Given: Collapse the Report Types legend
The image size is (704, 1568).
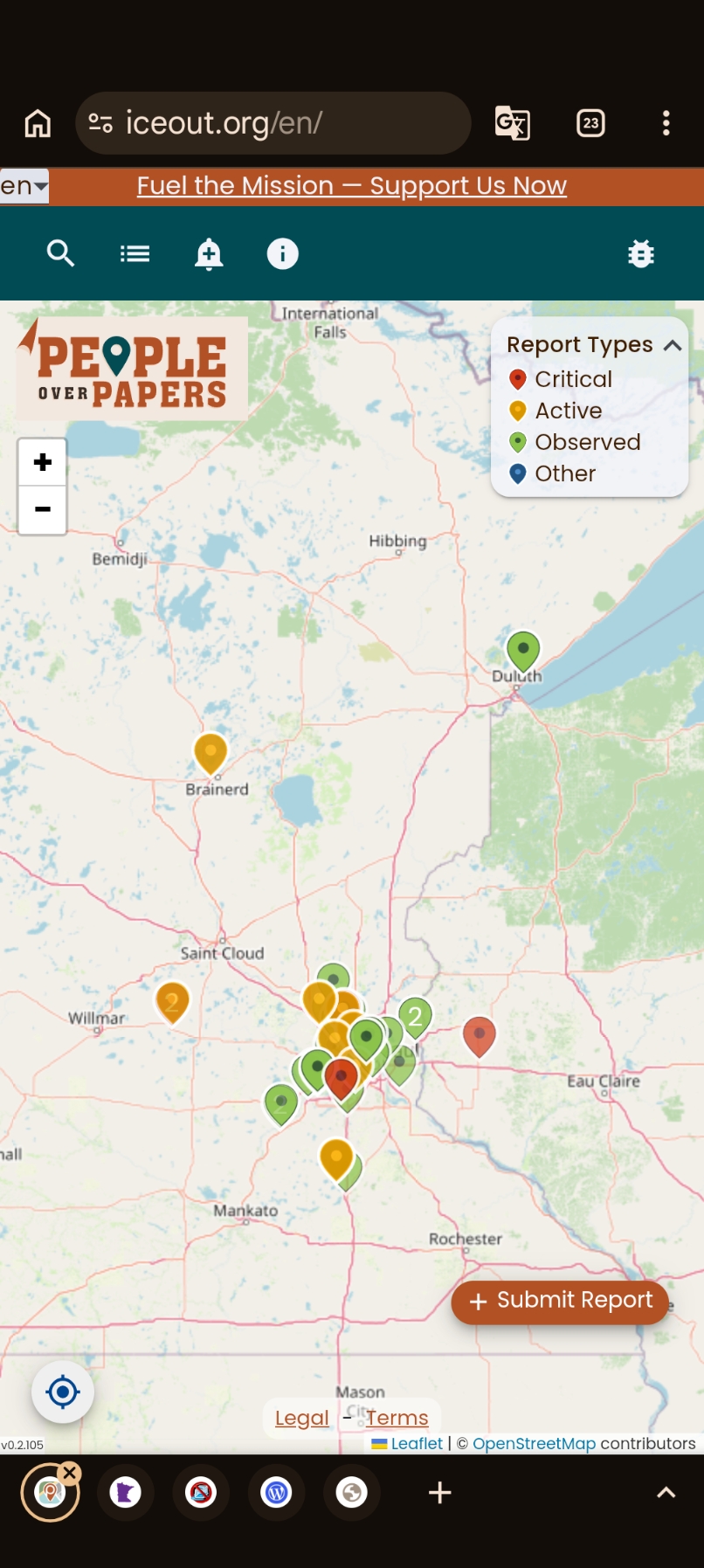Looking at the screenshot, I should (672, 345).
